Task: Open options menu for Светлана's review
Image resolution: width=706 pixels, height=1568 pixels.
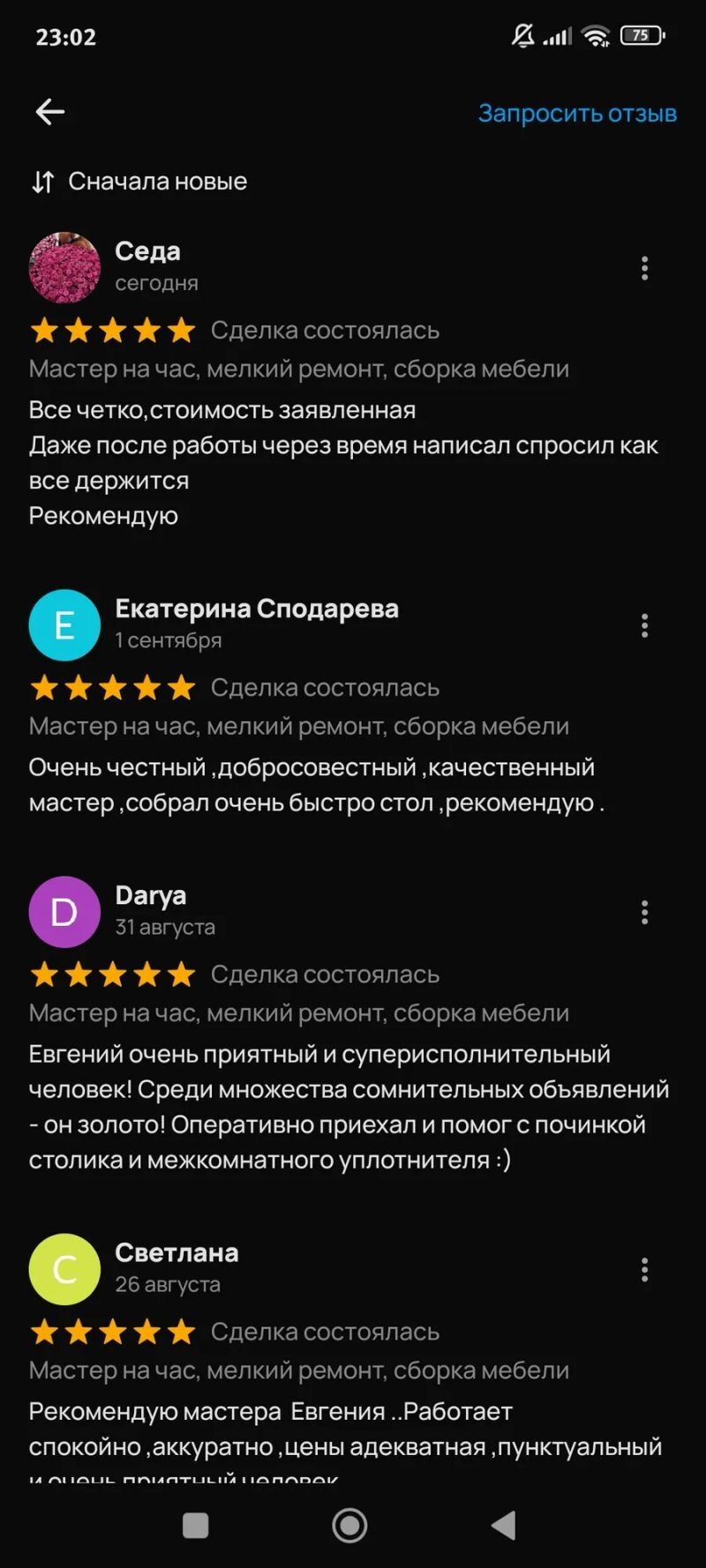Action: pos(645,1269)
